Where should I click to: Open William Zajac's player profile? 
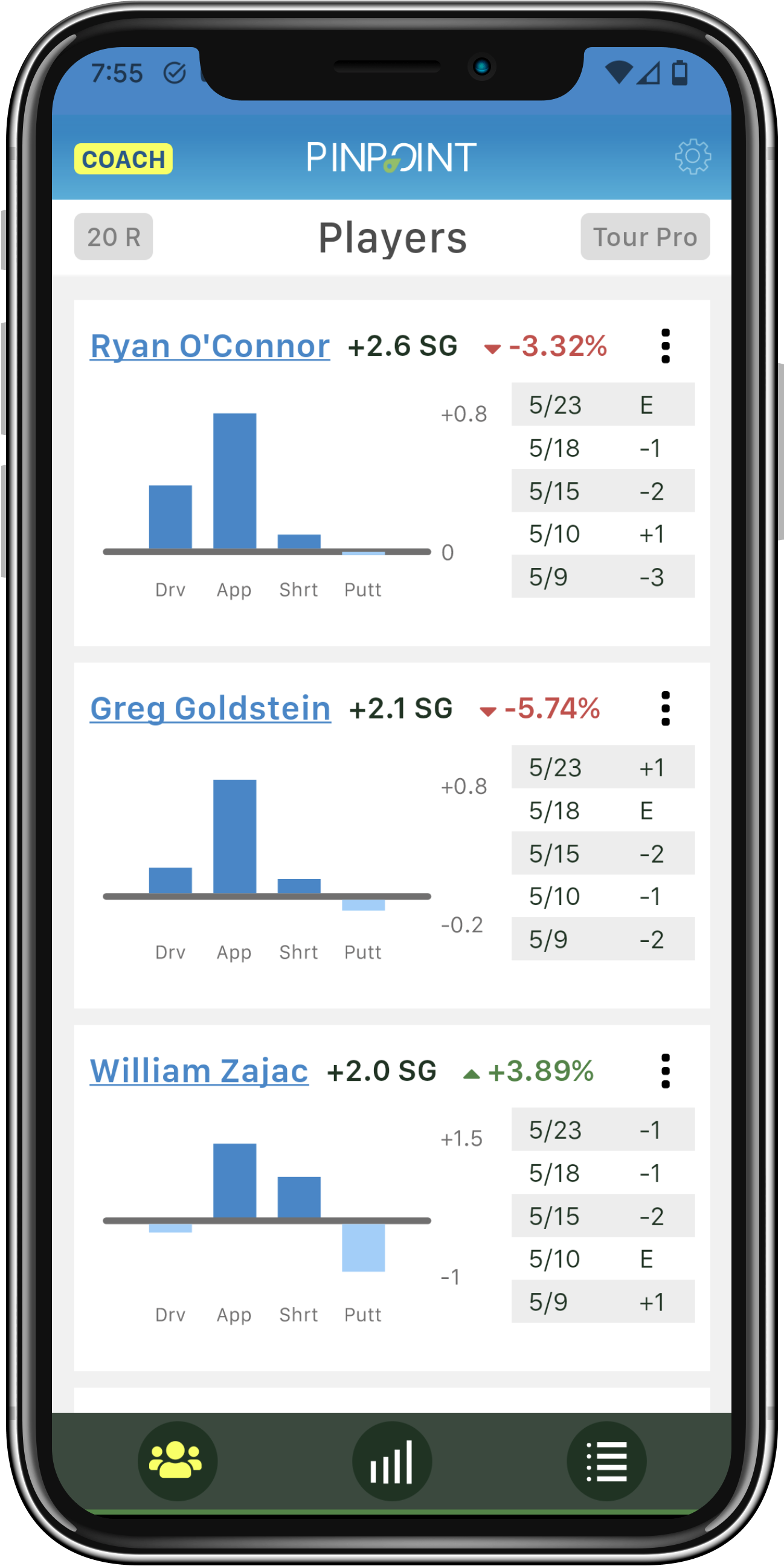coord(199,1071)
